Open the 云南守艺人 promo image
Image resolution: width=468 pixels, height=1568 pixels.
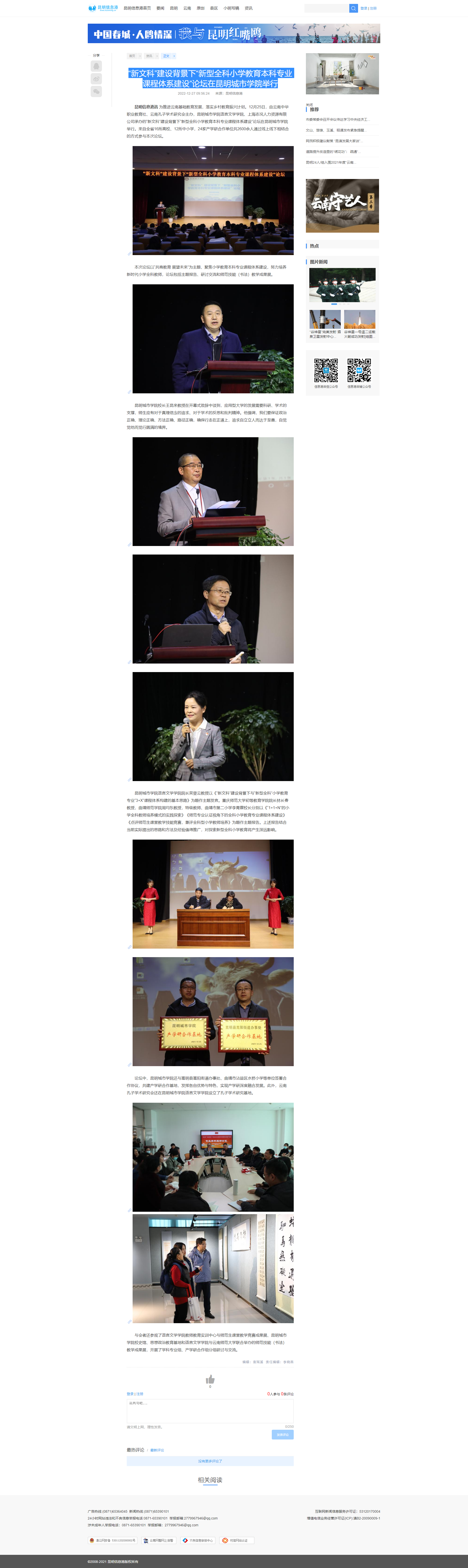tap(342, 206)
